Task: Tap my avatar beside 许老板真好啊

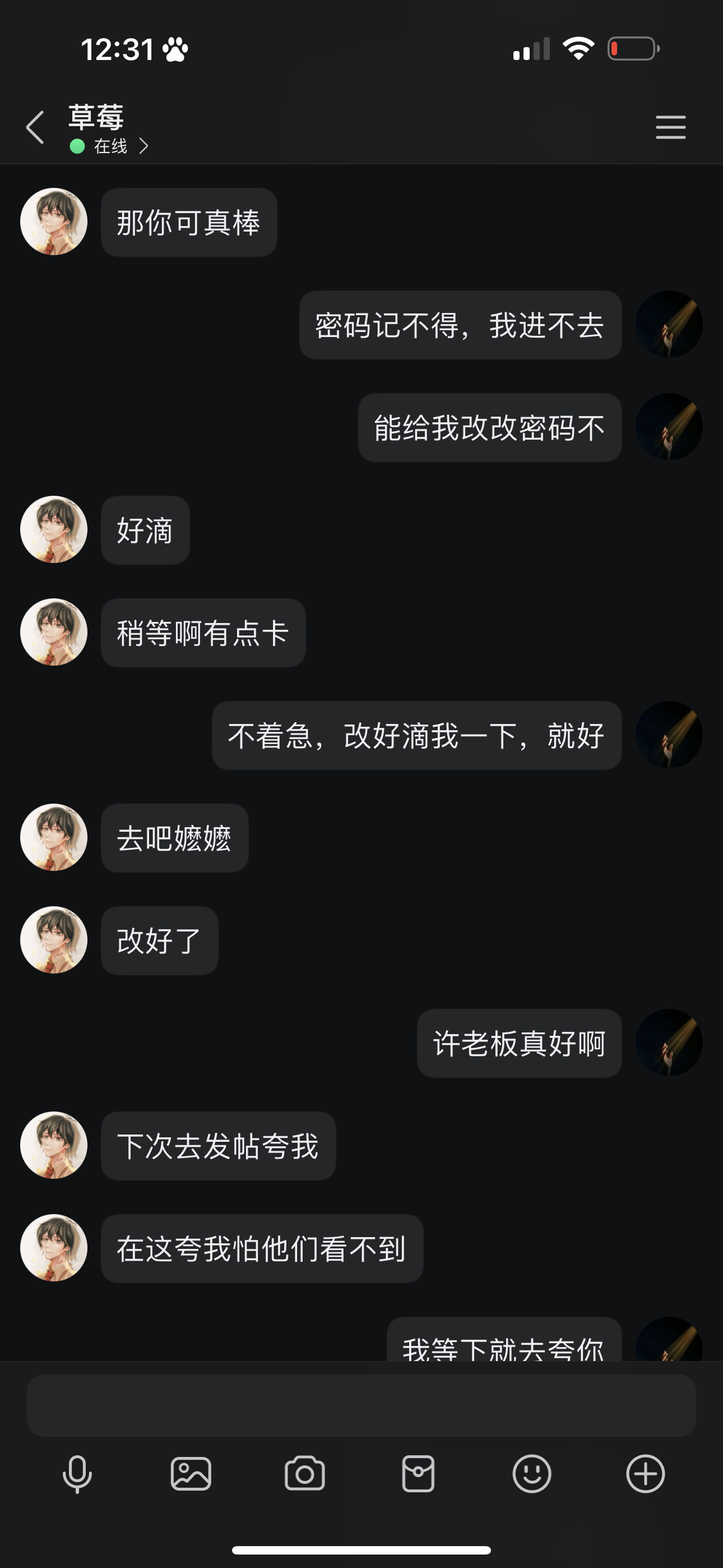Action: tap(669, 1043)
